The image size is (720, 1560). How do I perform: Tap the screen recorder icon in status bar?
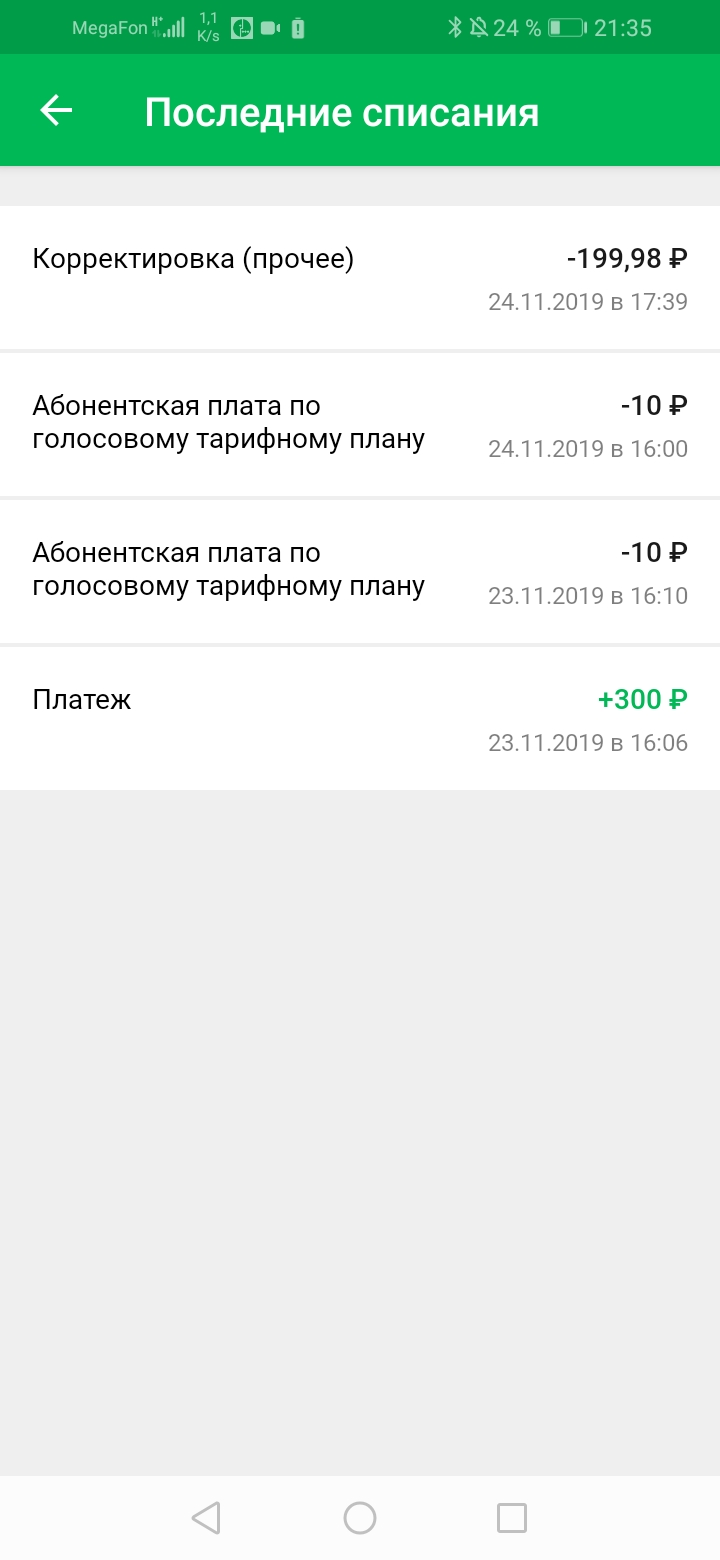(x=268, y=27)
